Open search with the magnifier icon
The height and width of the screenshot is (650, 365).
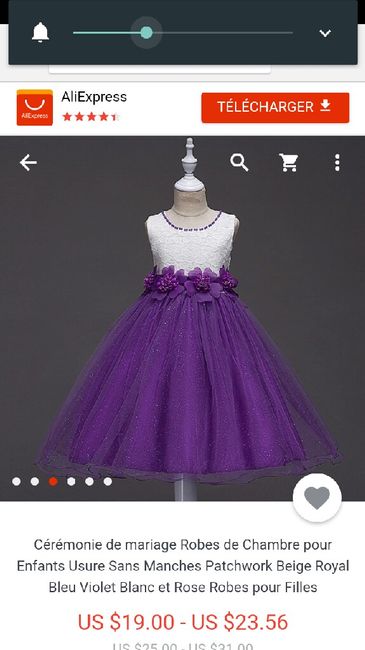[239, 162]
